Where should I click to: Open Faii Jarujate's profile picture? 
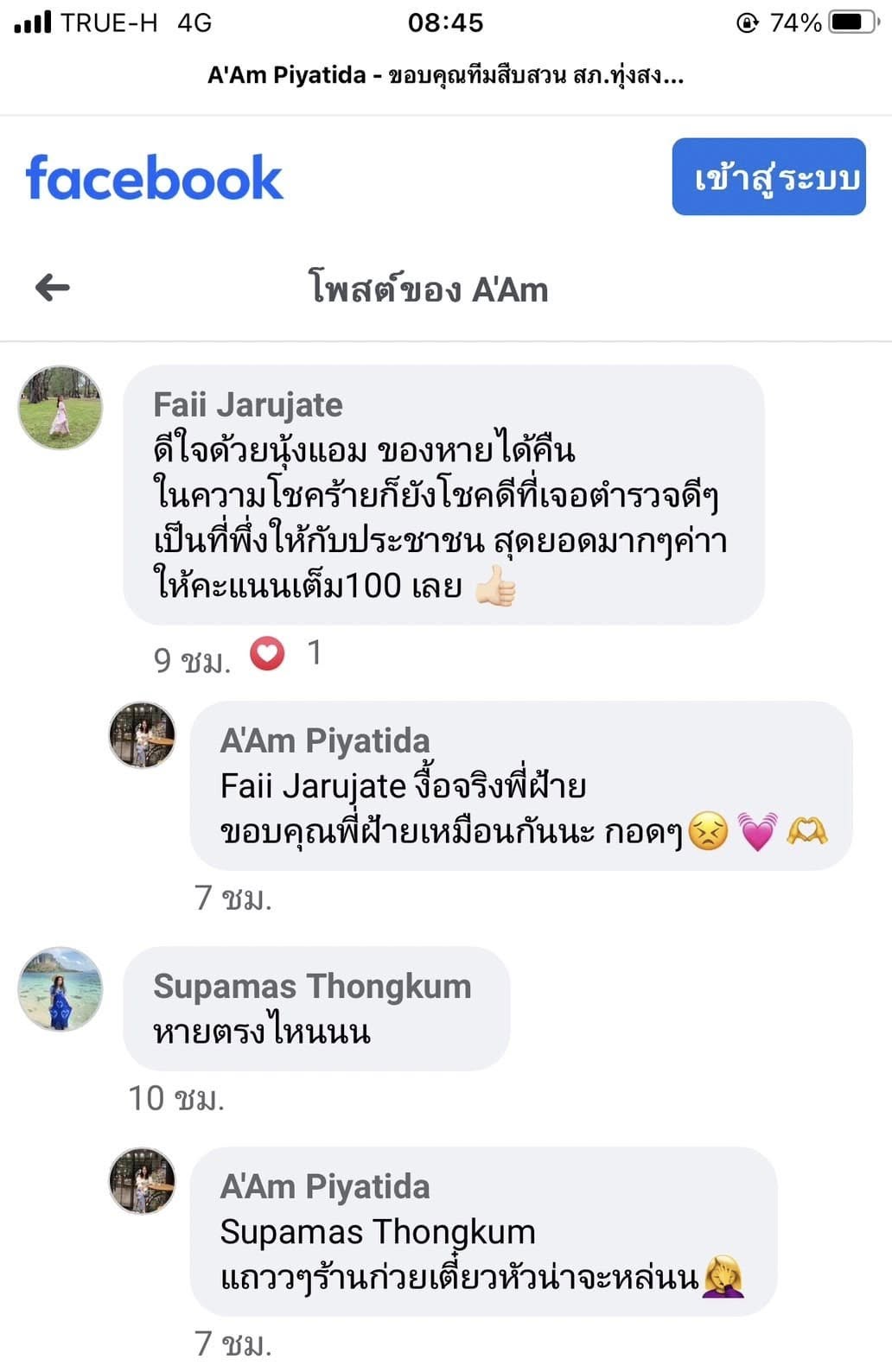click(61, 408)
